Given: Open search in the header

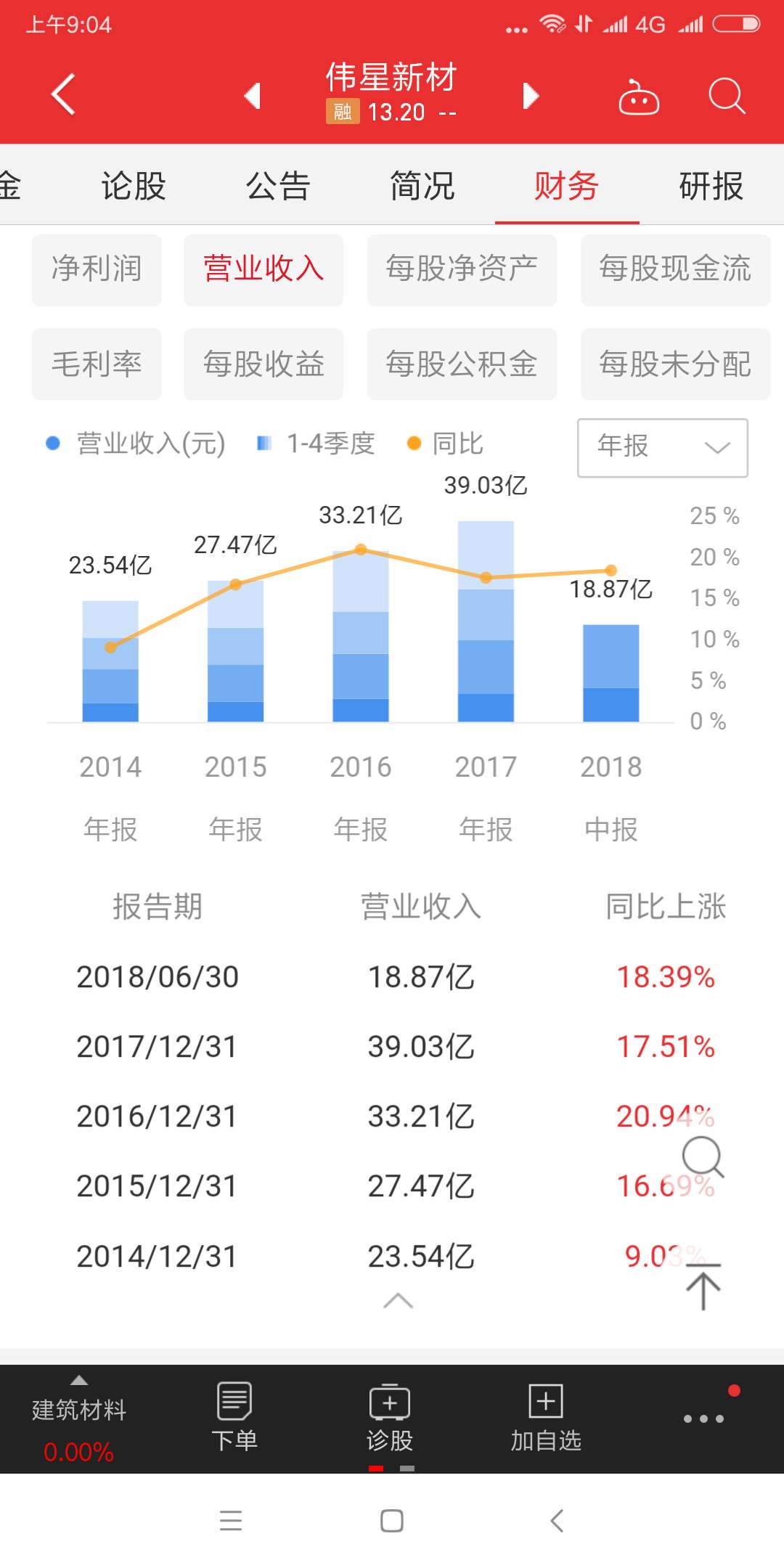Looking at the screenshot, I should click(727, 96).
